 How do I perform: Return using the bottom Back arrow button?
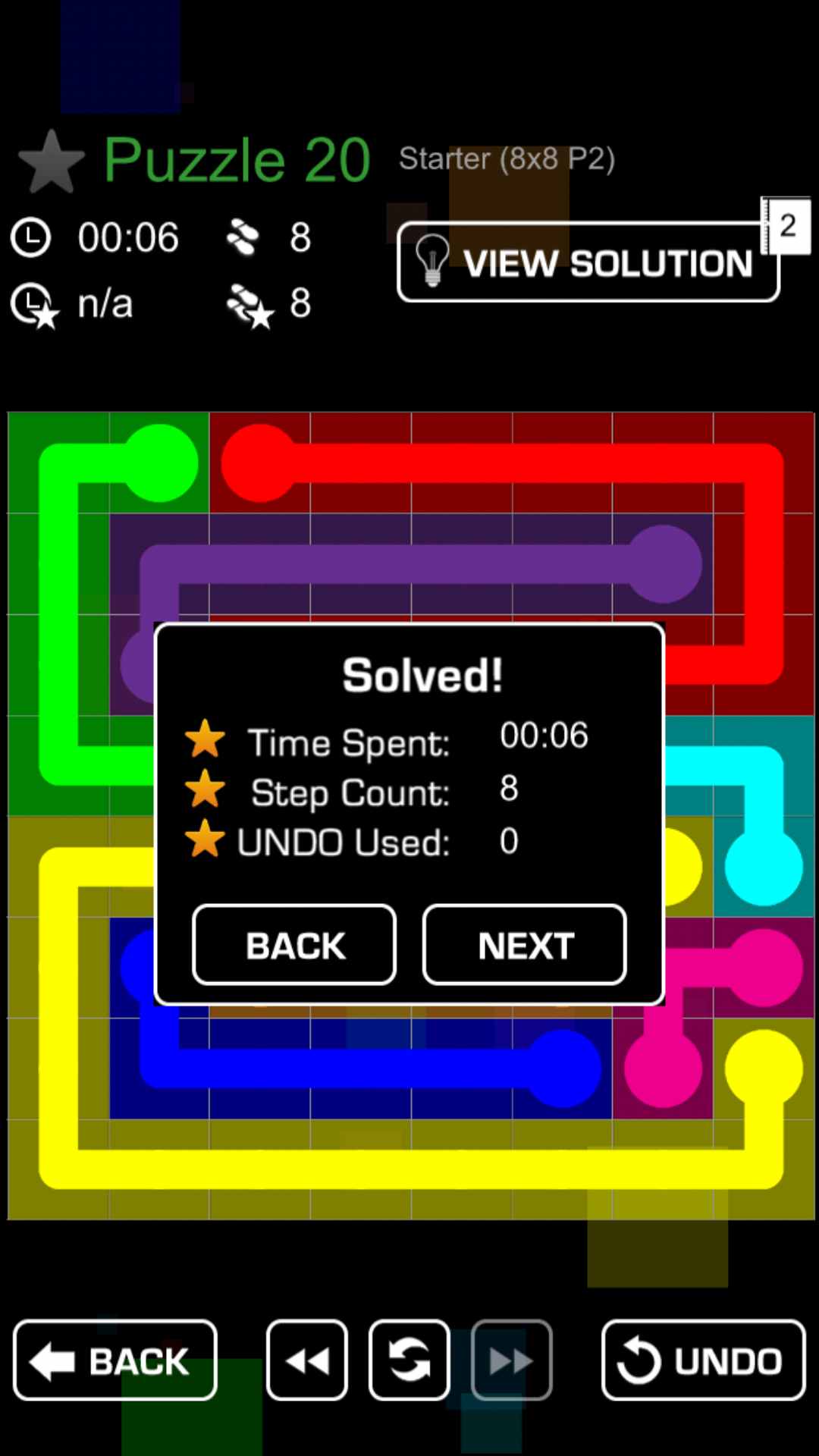(x=115, y=1360)
